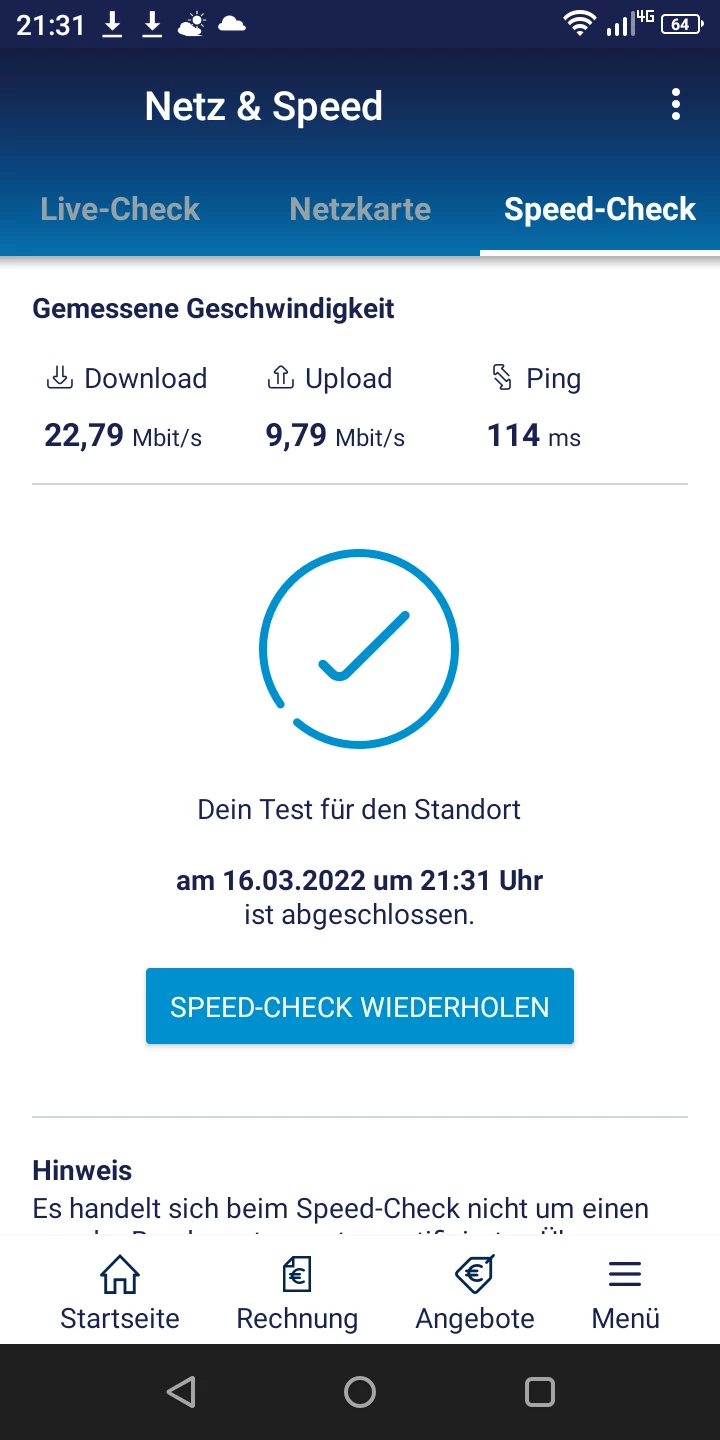Switch to the Live-Check tab

120,209
